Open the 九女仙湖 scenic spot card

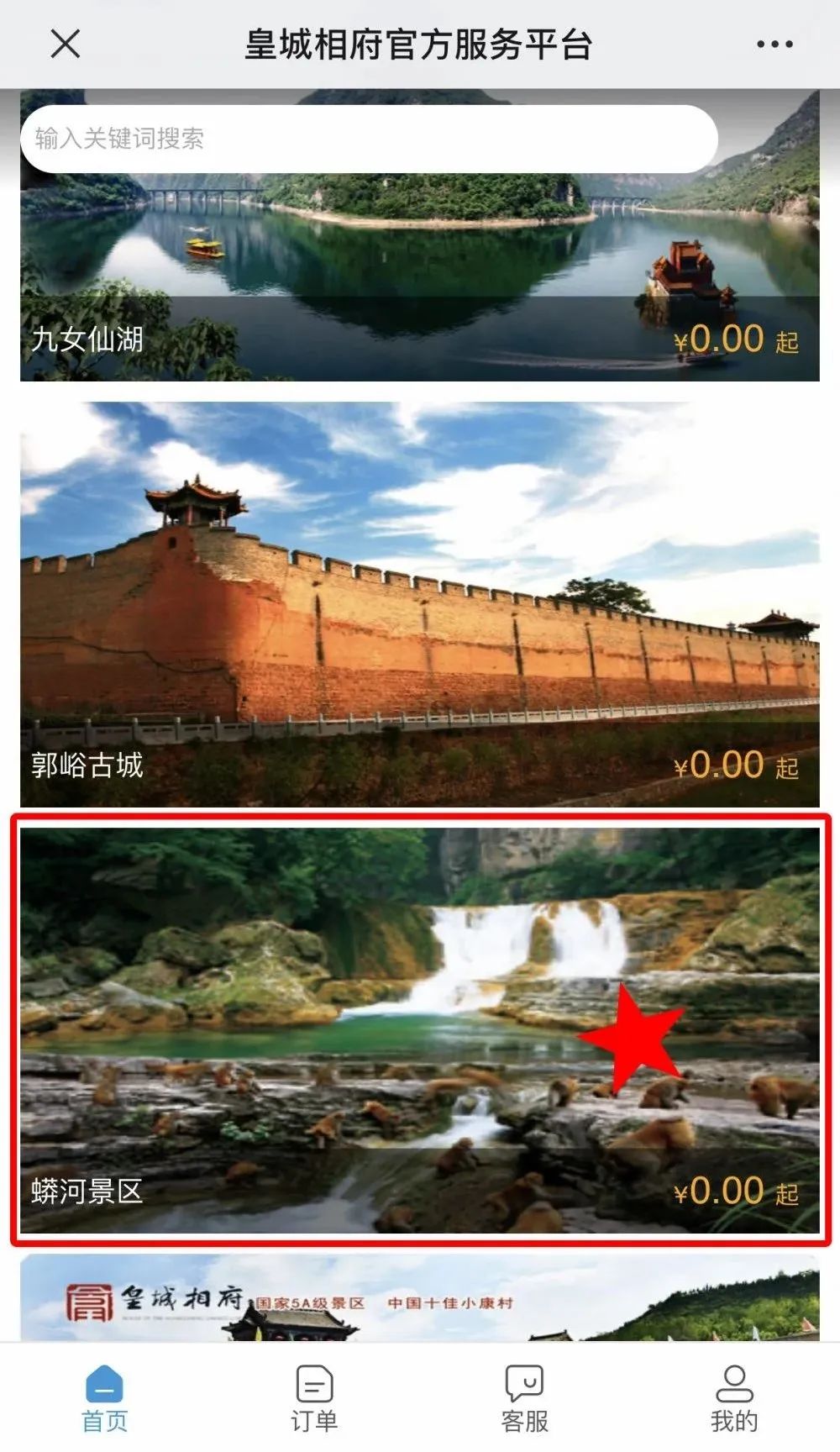pyautogui.click(x=420, y=235)
